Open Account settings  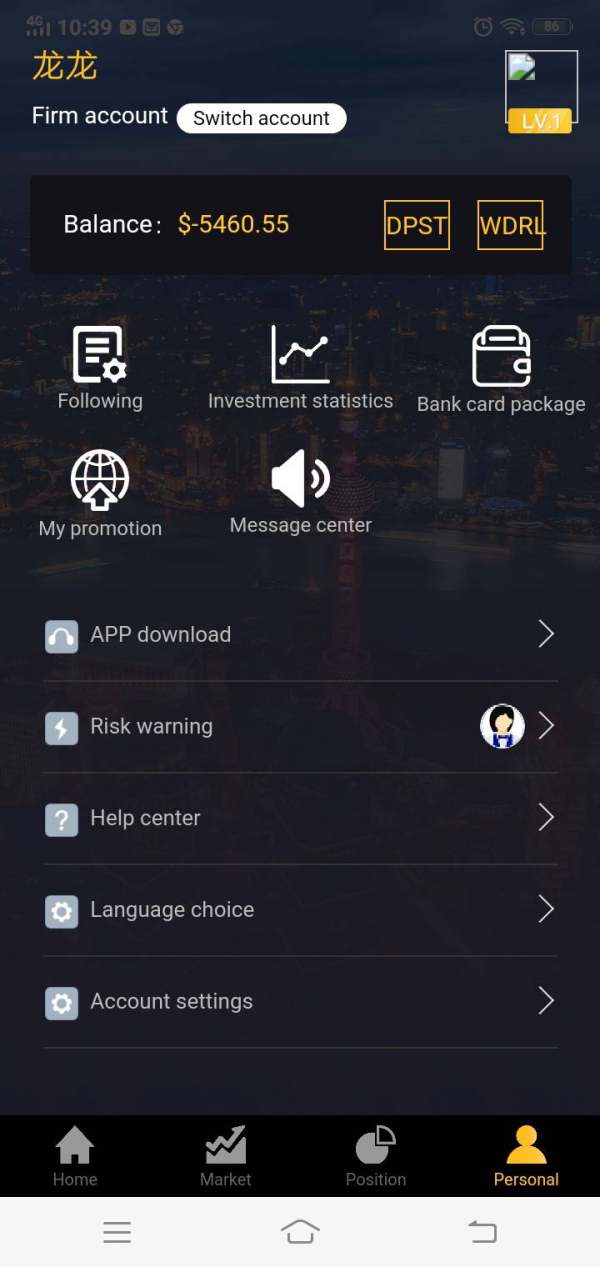tap(300, 1002)
